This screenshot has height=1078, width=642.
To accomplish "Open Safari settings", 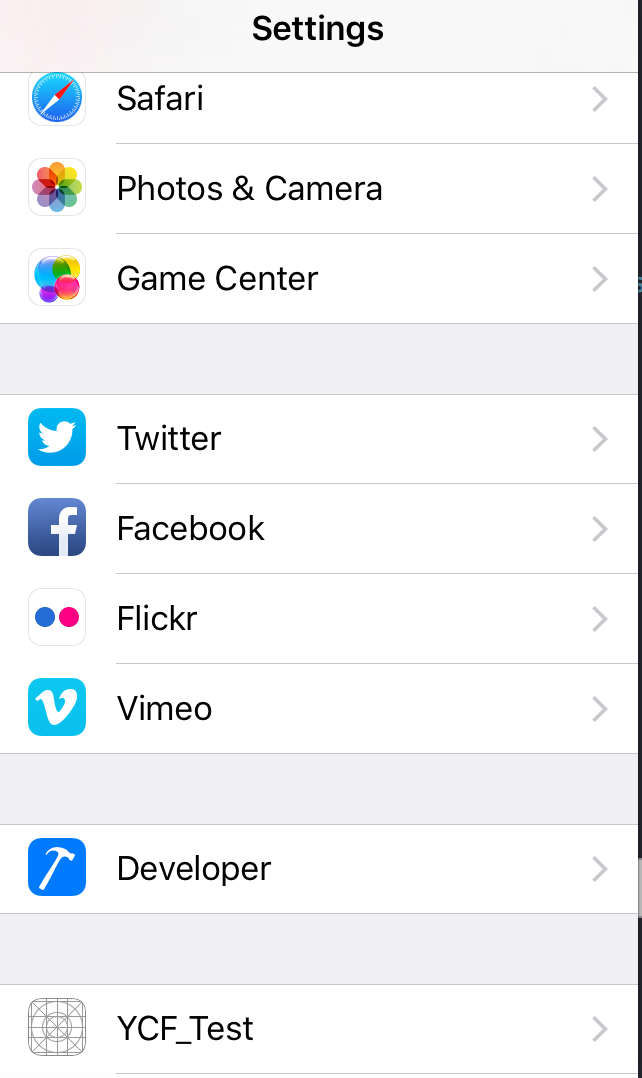I will (x=320, y=100).
